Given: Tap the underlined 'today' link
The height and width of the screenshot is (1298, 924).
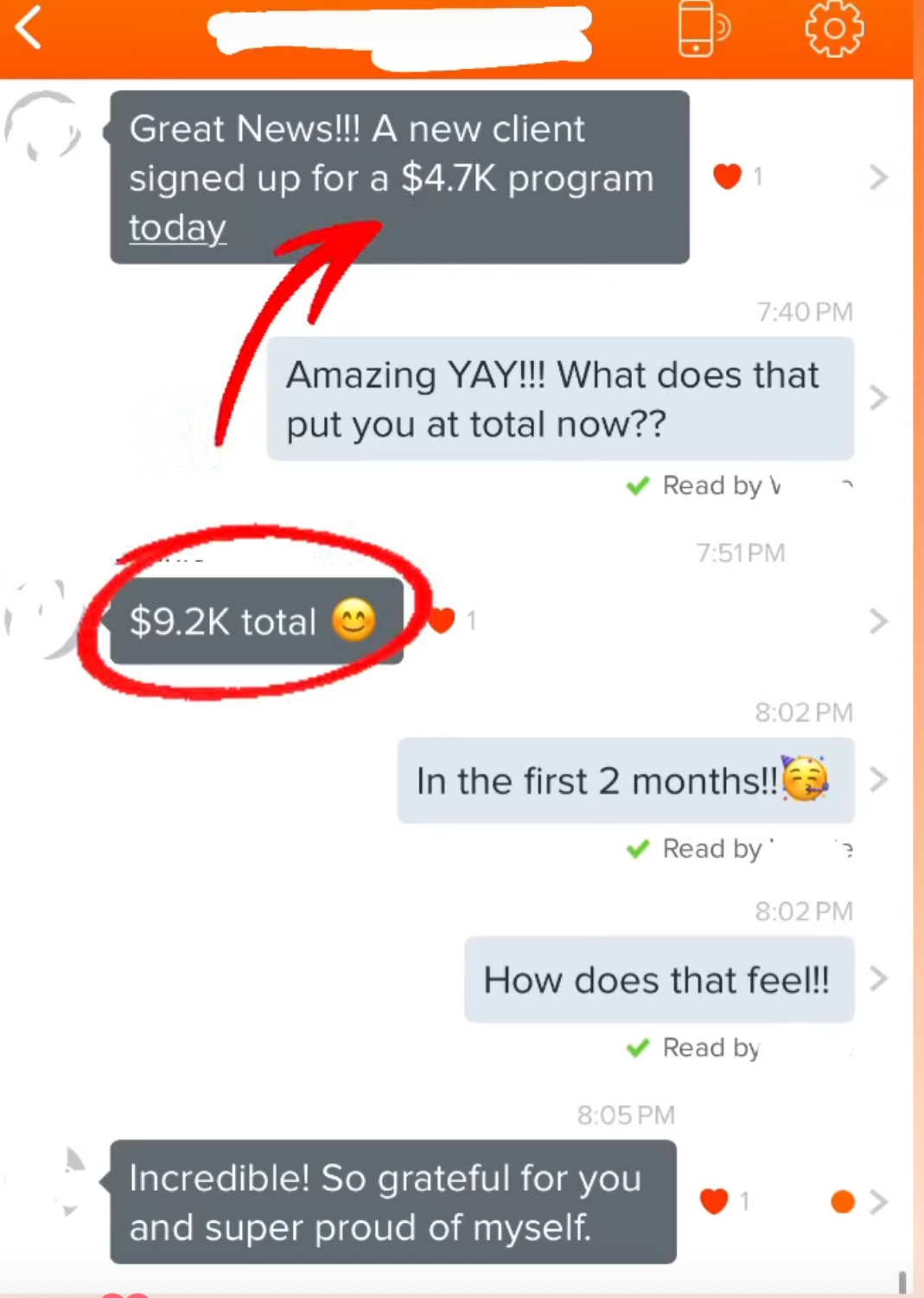Looking at the screenshot, I should point(177,227).
